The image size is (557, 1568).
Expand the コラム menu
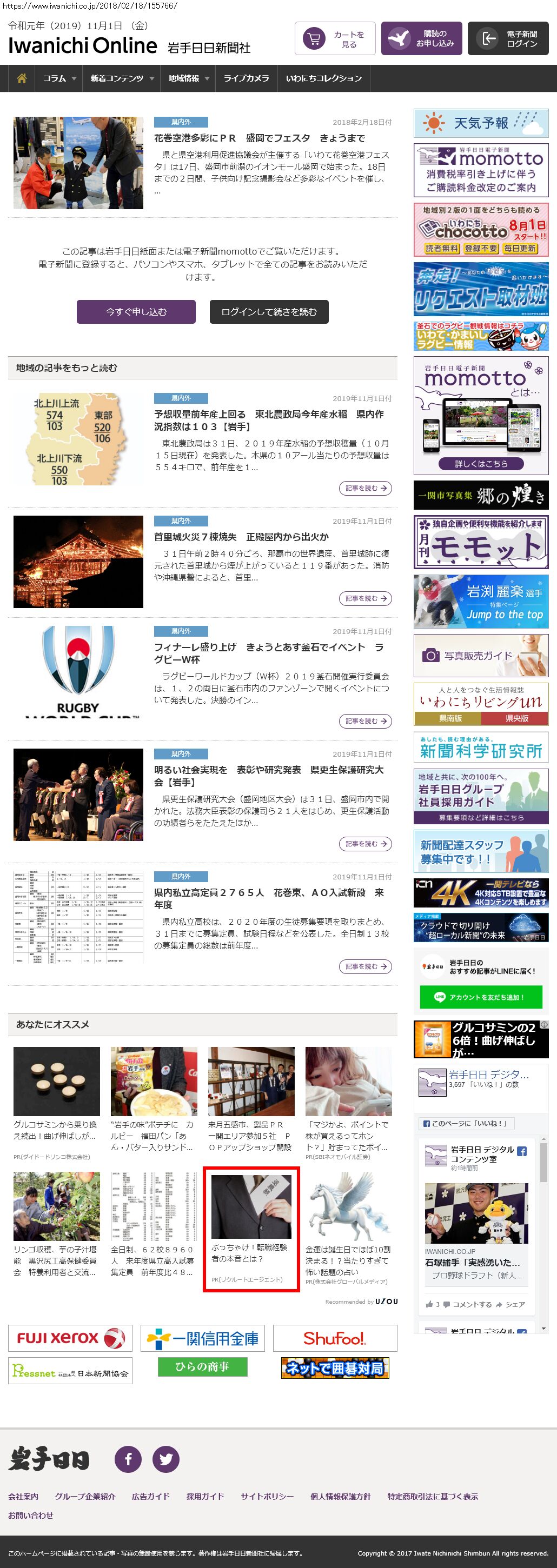coord(59,78)
